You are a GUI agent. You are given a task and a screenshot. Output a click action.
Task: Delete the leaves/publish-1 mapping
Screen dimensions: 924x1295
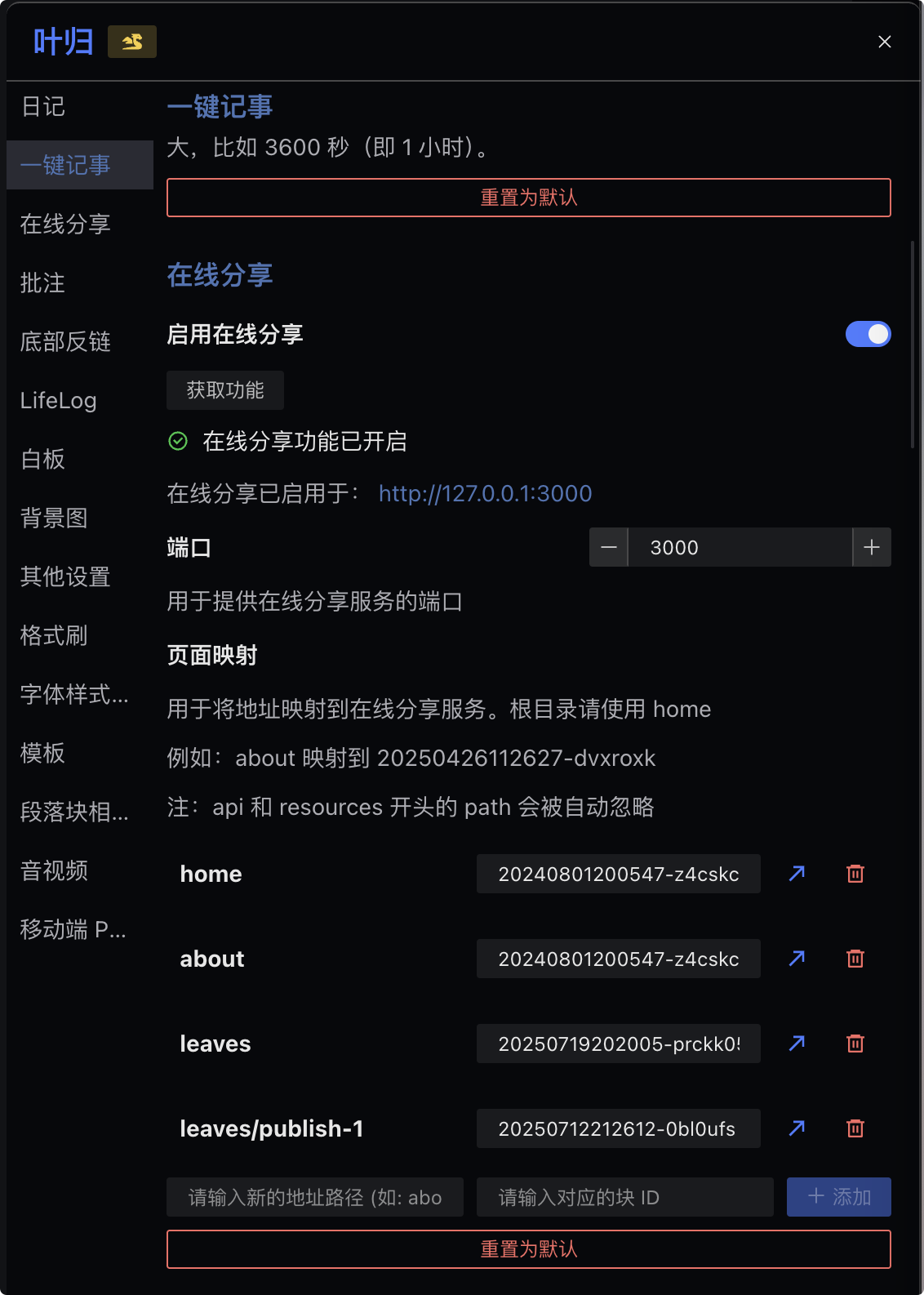coord(855,1128)
